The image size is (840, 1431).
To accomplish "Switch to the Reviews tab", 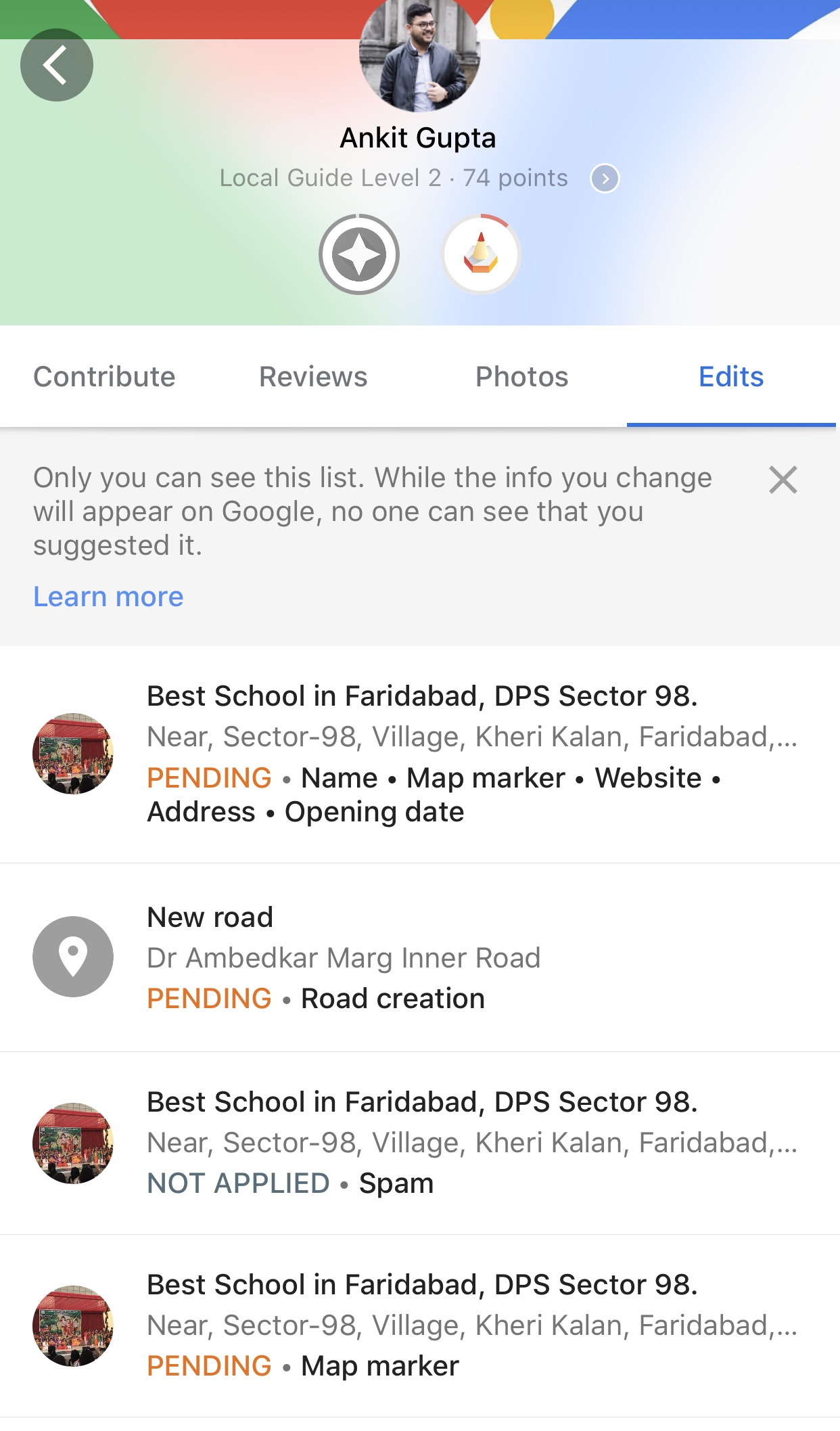I will coord(313,377).
